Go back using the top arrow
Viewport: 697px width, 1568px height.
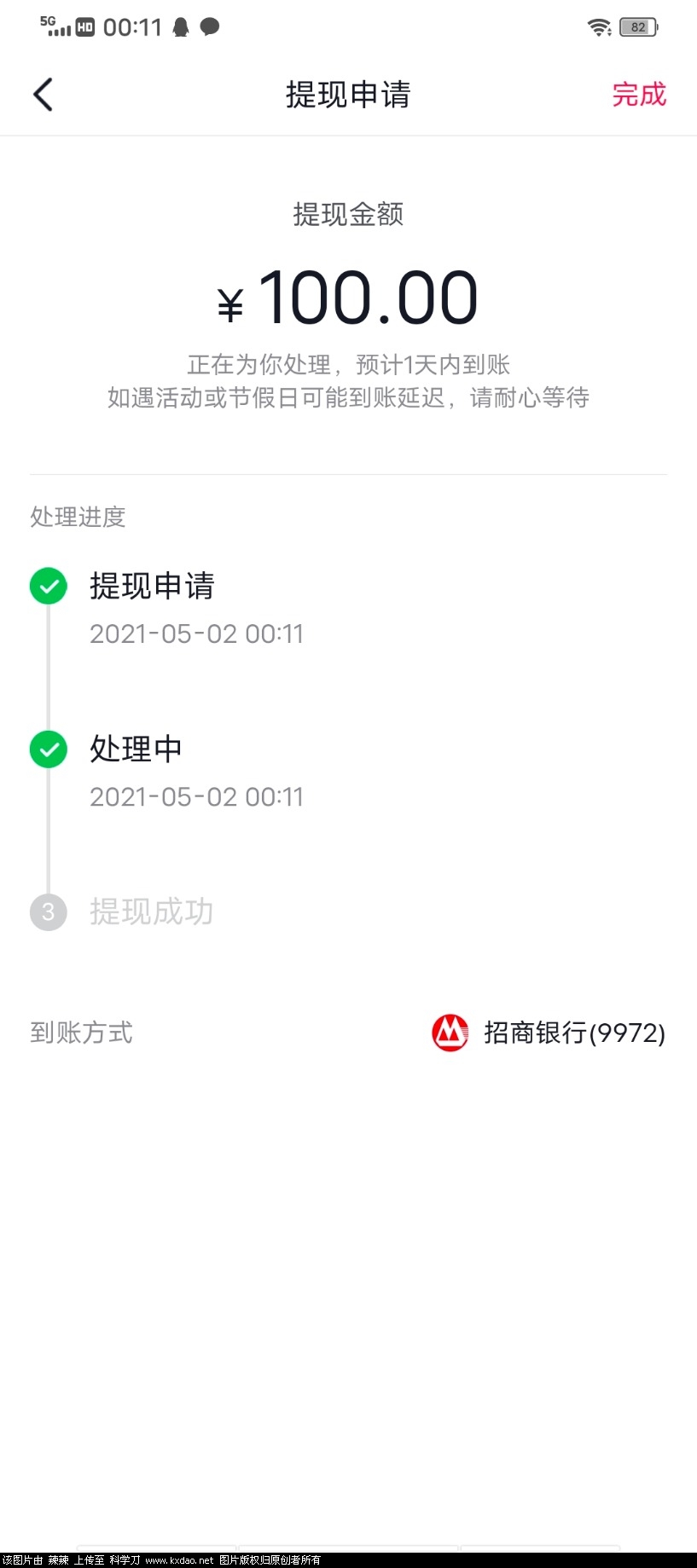pyautogui.click(x=43, y=95)
